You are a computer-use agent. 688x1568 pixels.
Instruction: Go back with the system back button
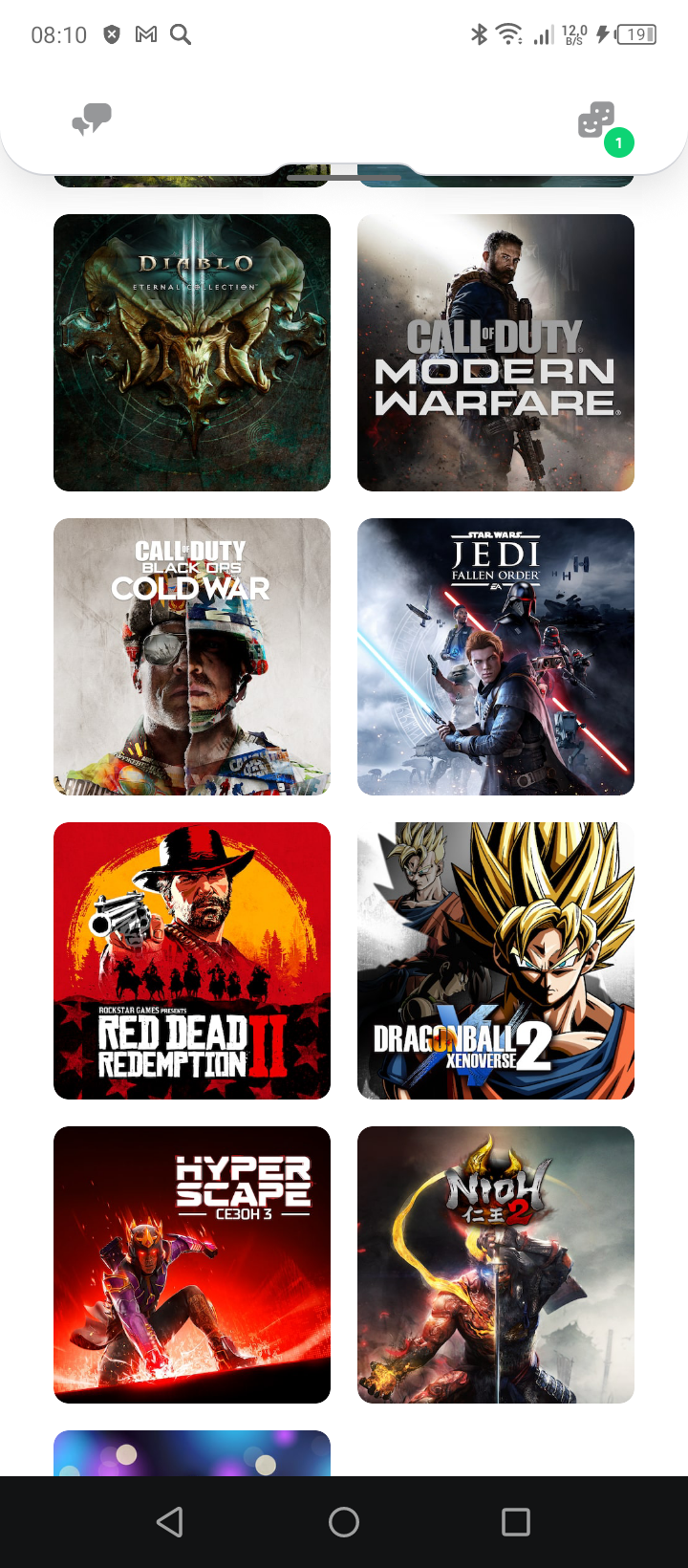170,1522
